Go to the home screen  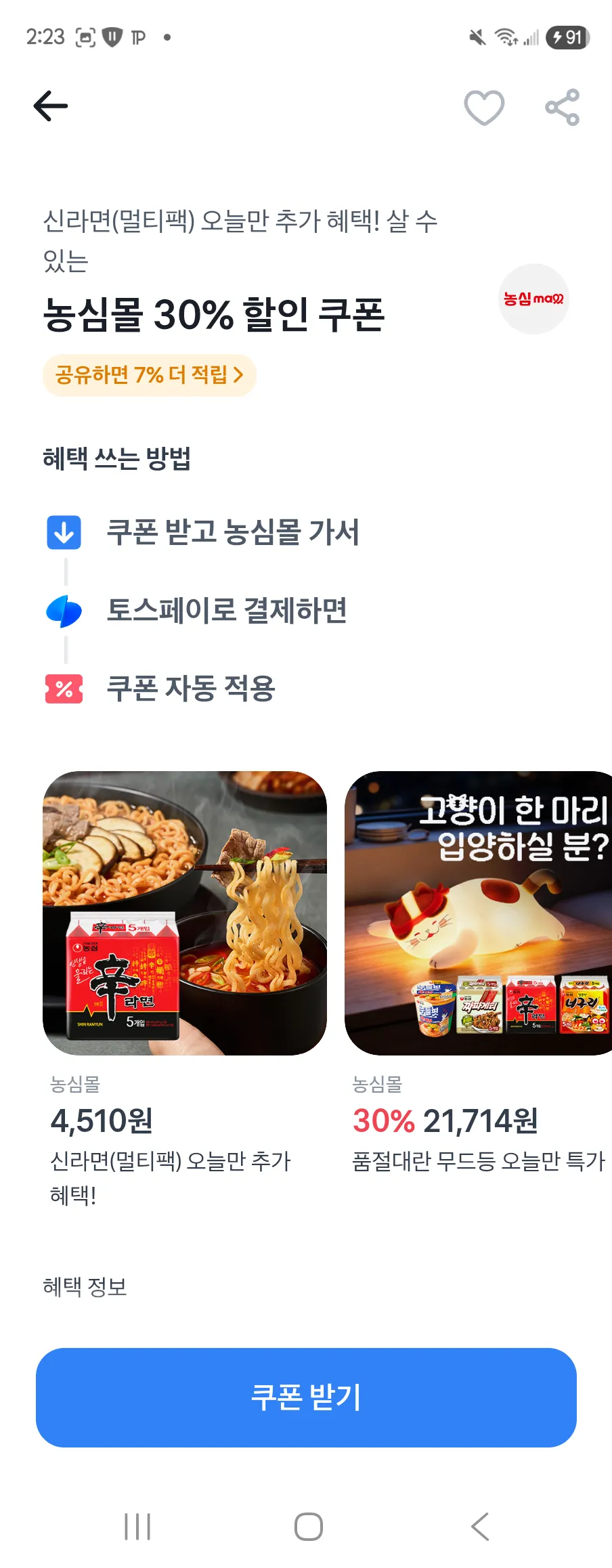[x=308, y=1527]
